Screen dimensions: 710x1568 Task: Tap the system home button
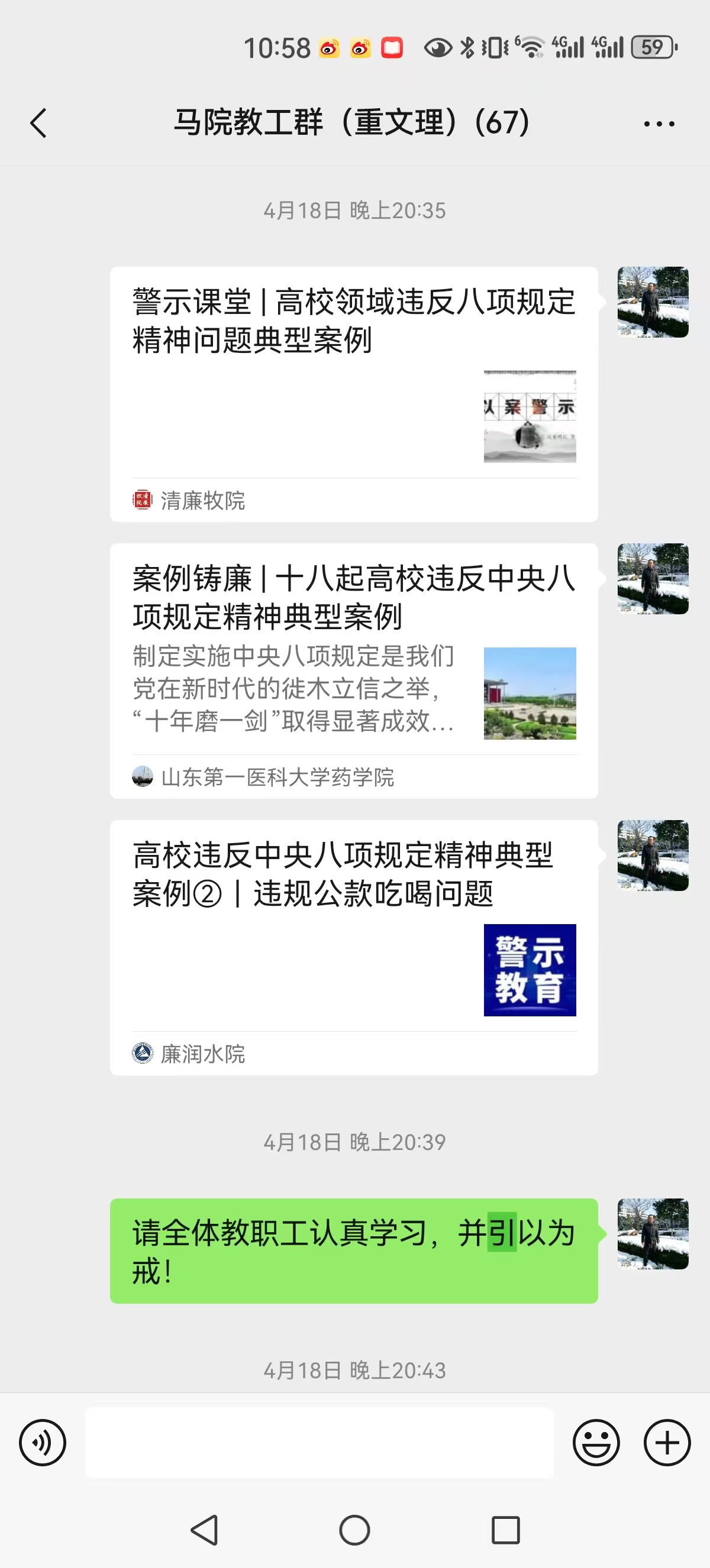(x=354, y=1530)
